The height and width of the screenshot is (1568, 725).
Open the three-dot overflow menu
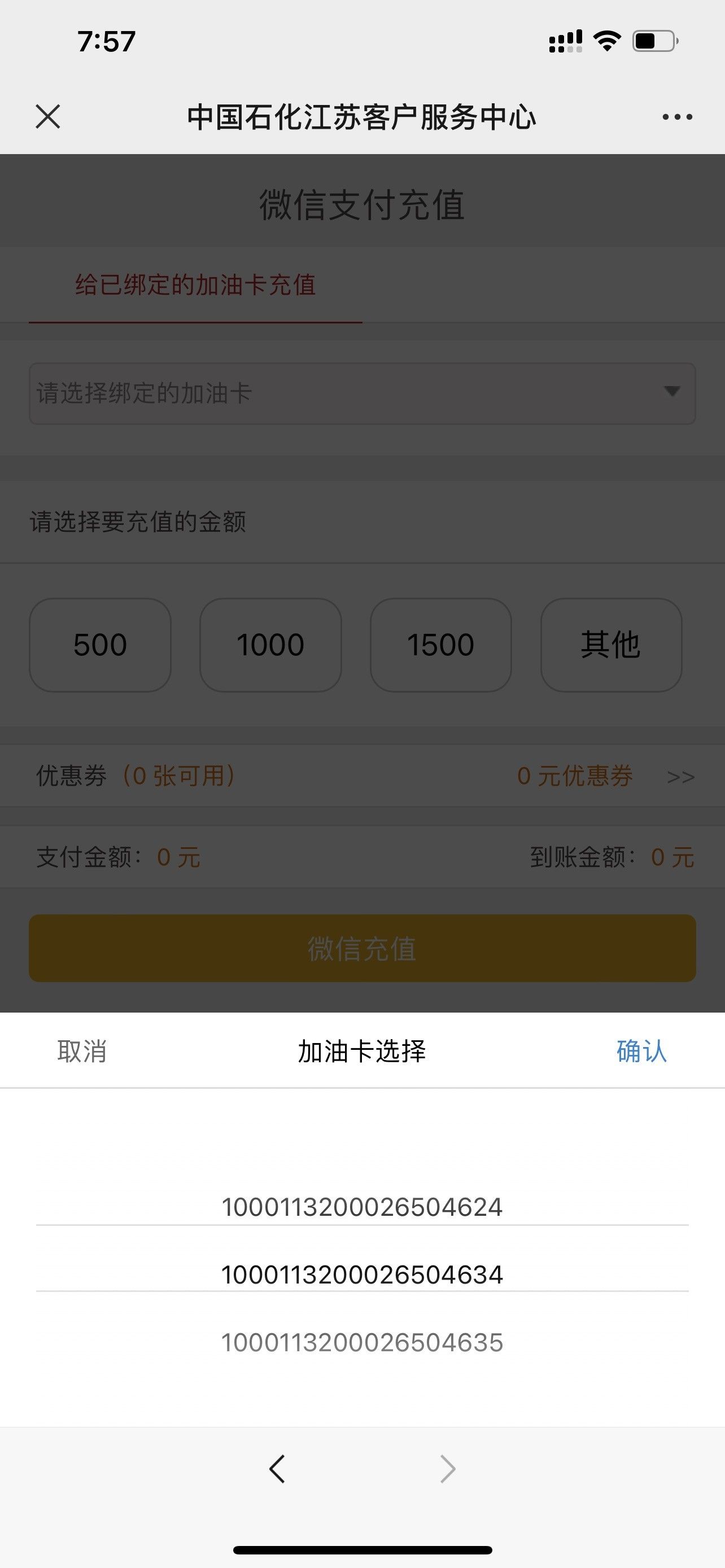pyautogui.click(x=677, y=117)
